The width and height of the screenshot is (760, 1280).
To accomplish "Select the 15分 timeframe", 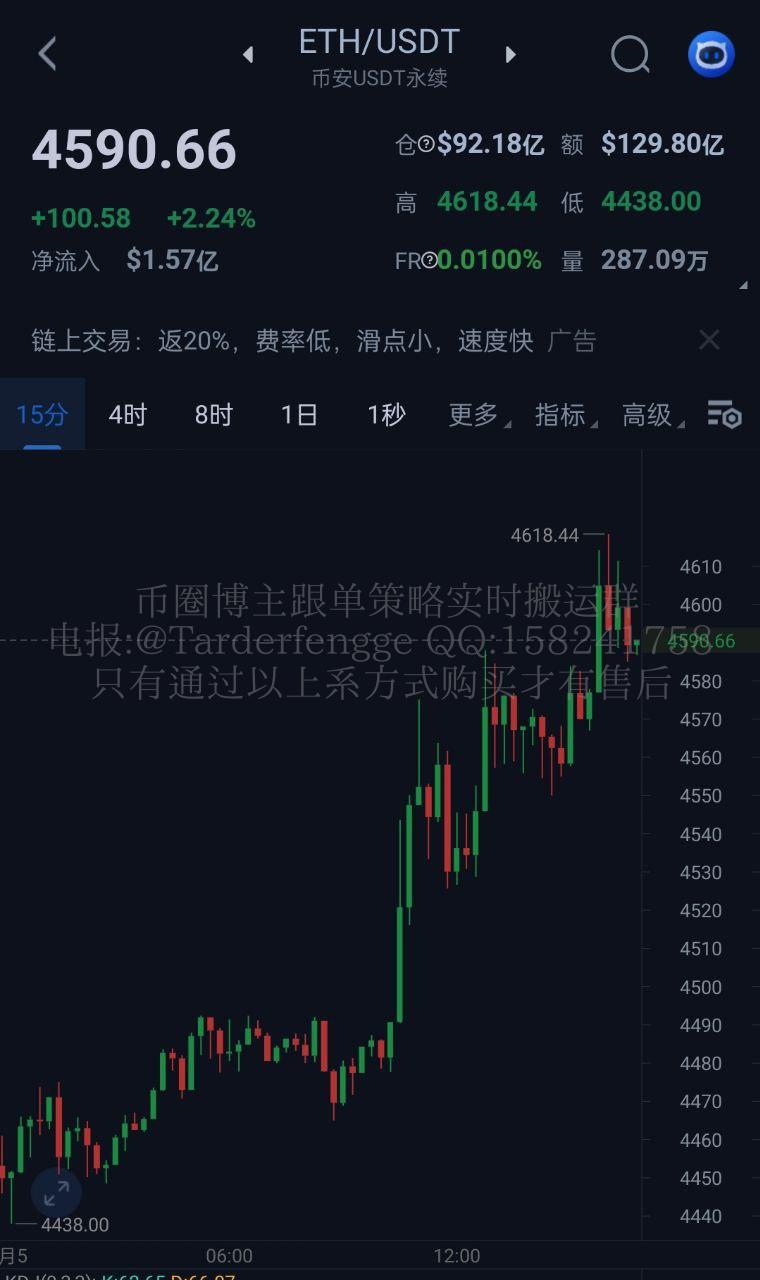I will click(42, 414).
